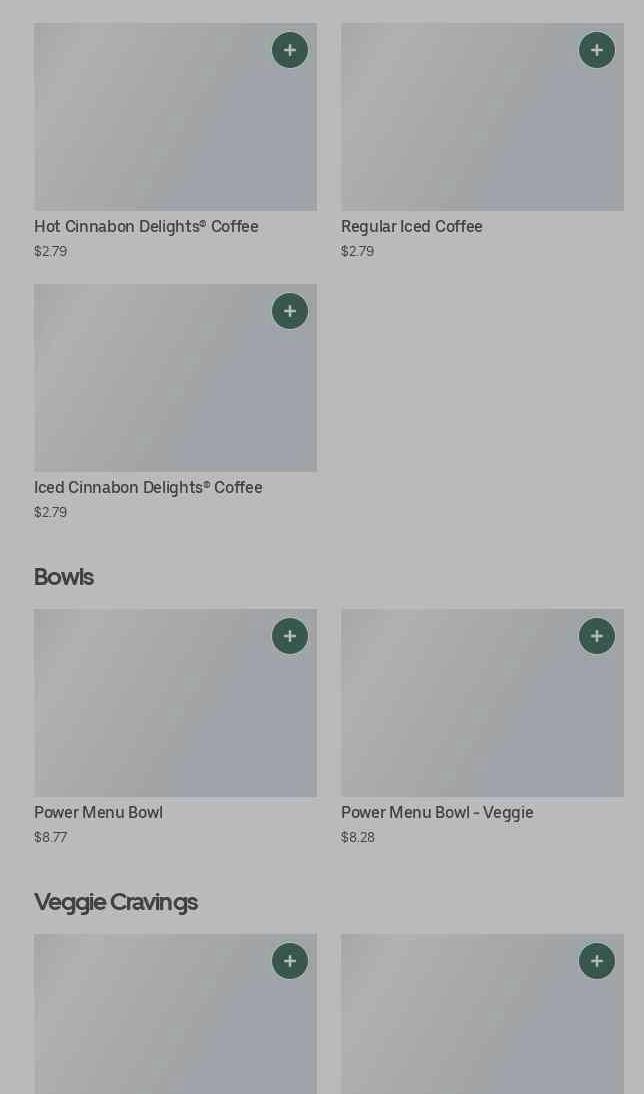Open Iced Cinnabon Delights Coffee item
Screen dimensions: 644x1094
[175, 403]
